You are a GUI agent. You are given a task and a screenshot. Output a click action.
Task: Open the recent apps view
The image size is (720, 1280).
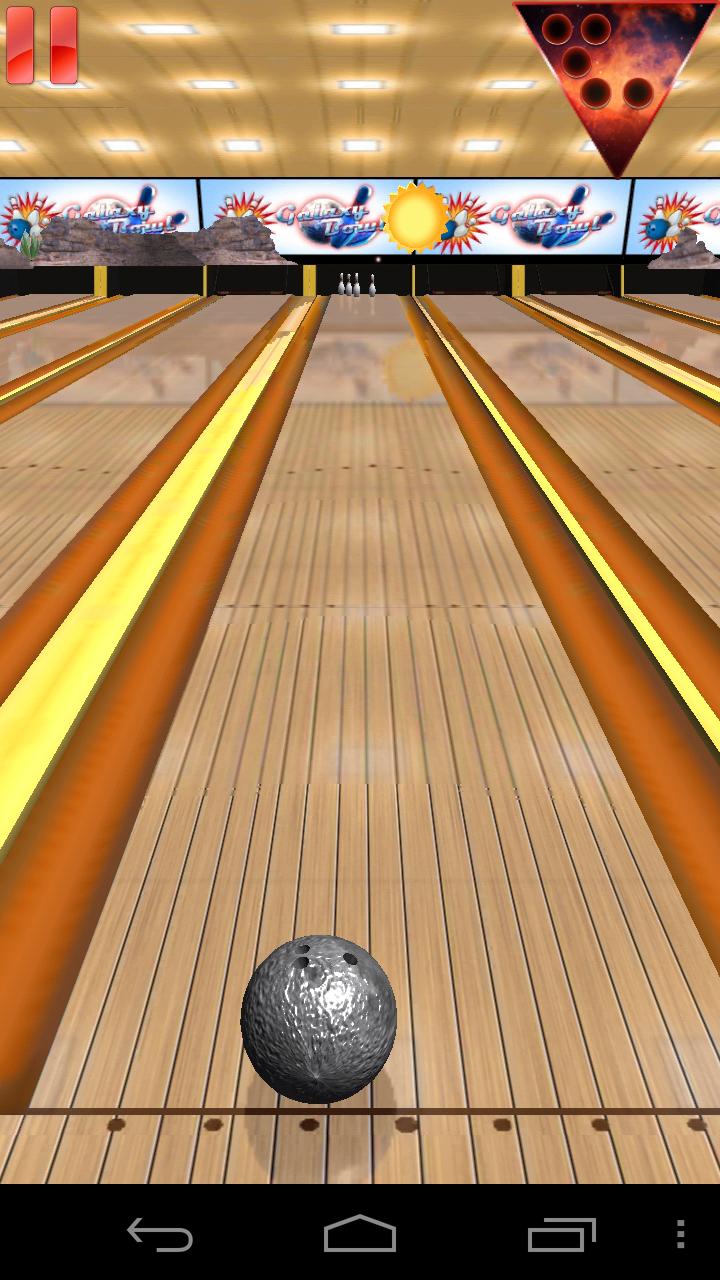(561, 1234)
